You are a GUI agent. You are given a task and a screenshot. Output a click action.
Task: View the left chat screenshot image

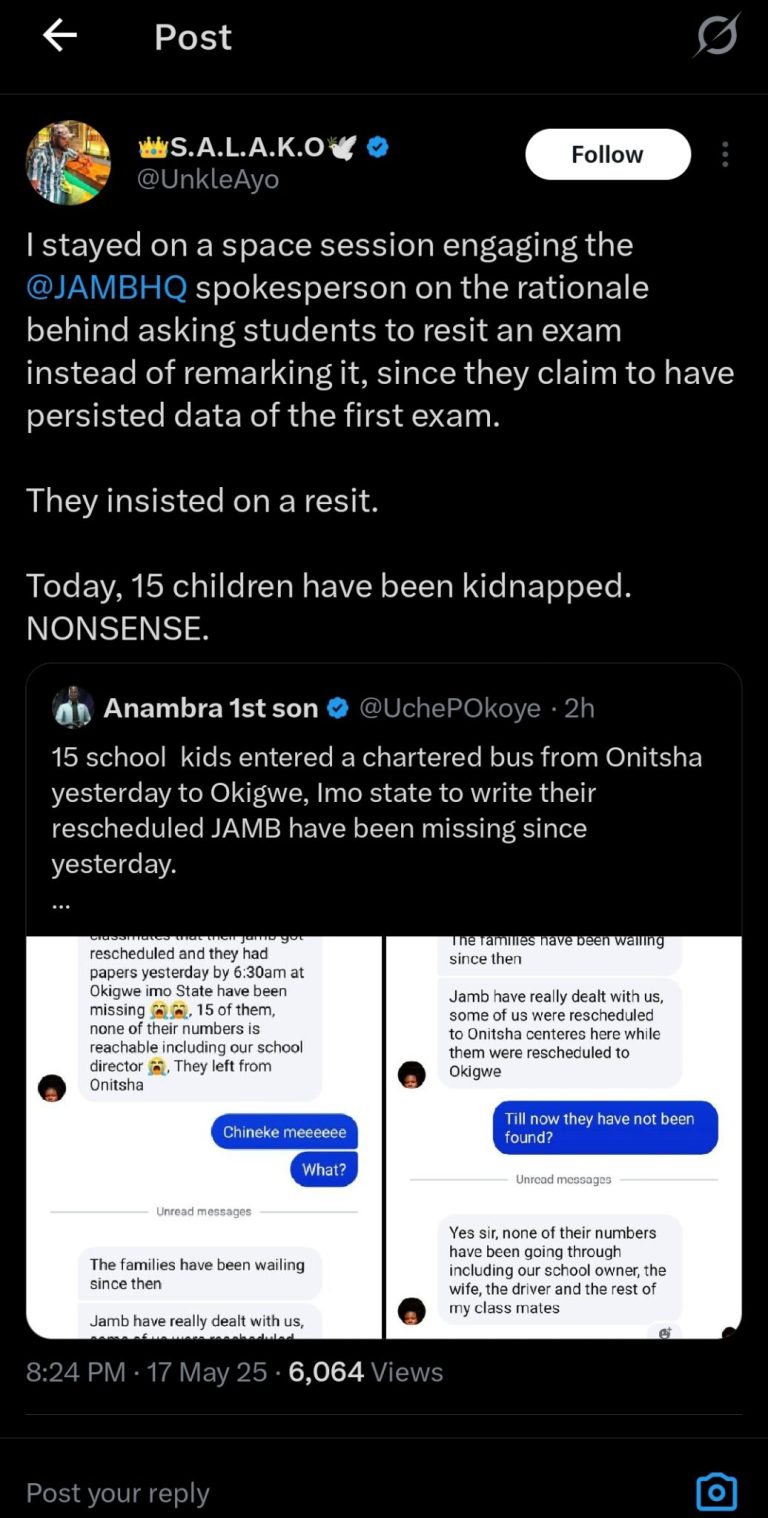[x=204, y=1136]
